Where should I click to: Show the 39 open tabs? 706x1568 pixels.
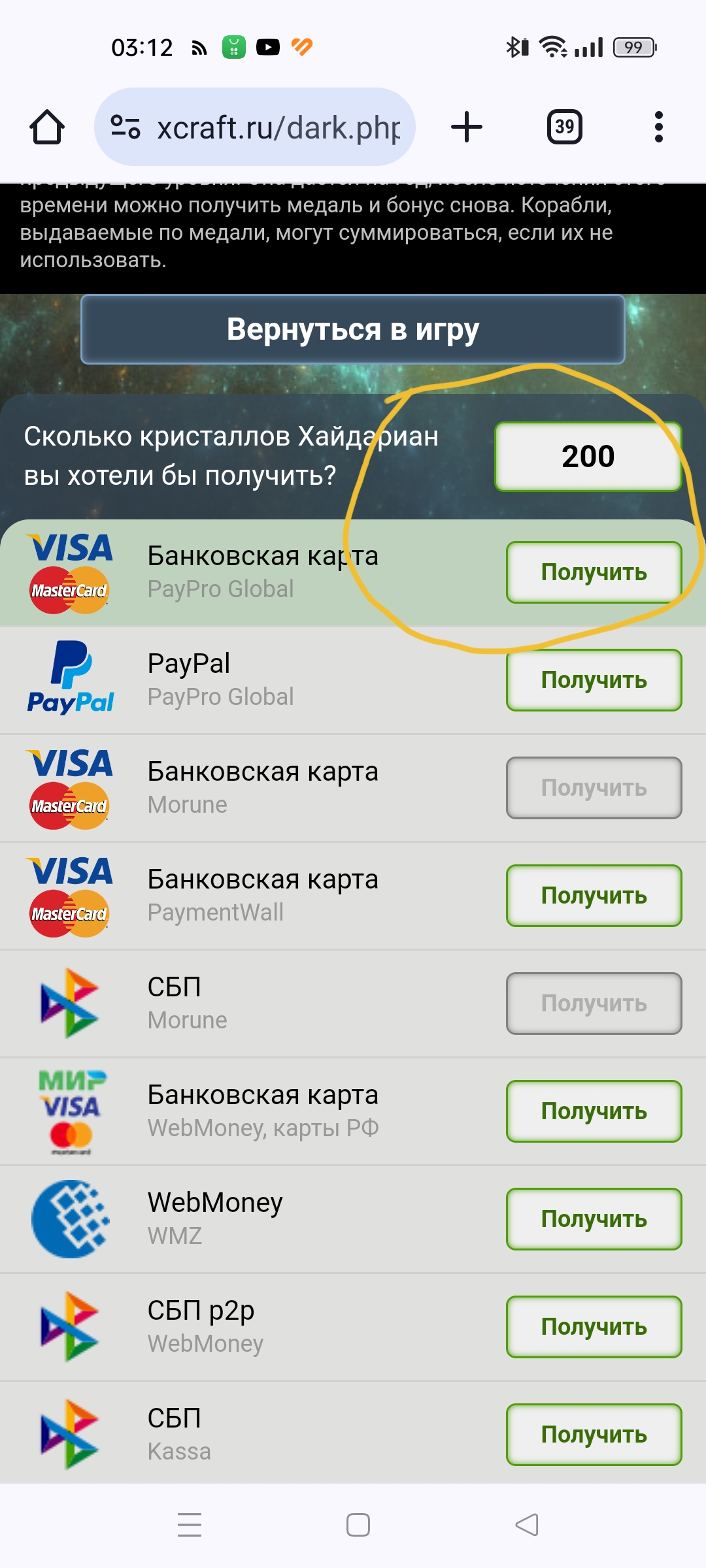564,127
